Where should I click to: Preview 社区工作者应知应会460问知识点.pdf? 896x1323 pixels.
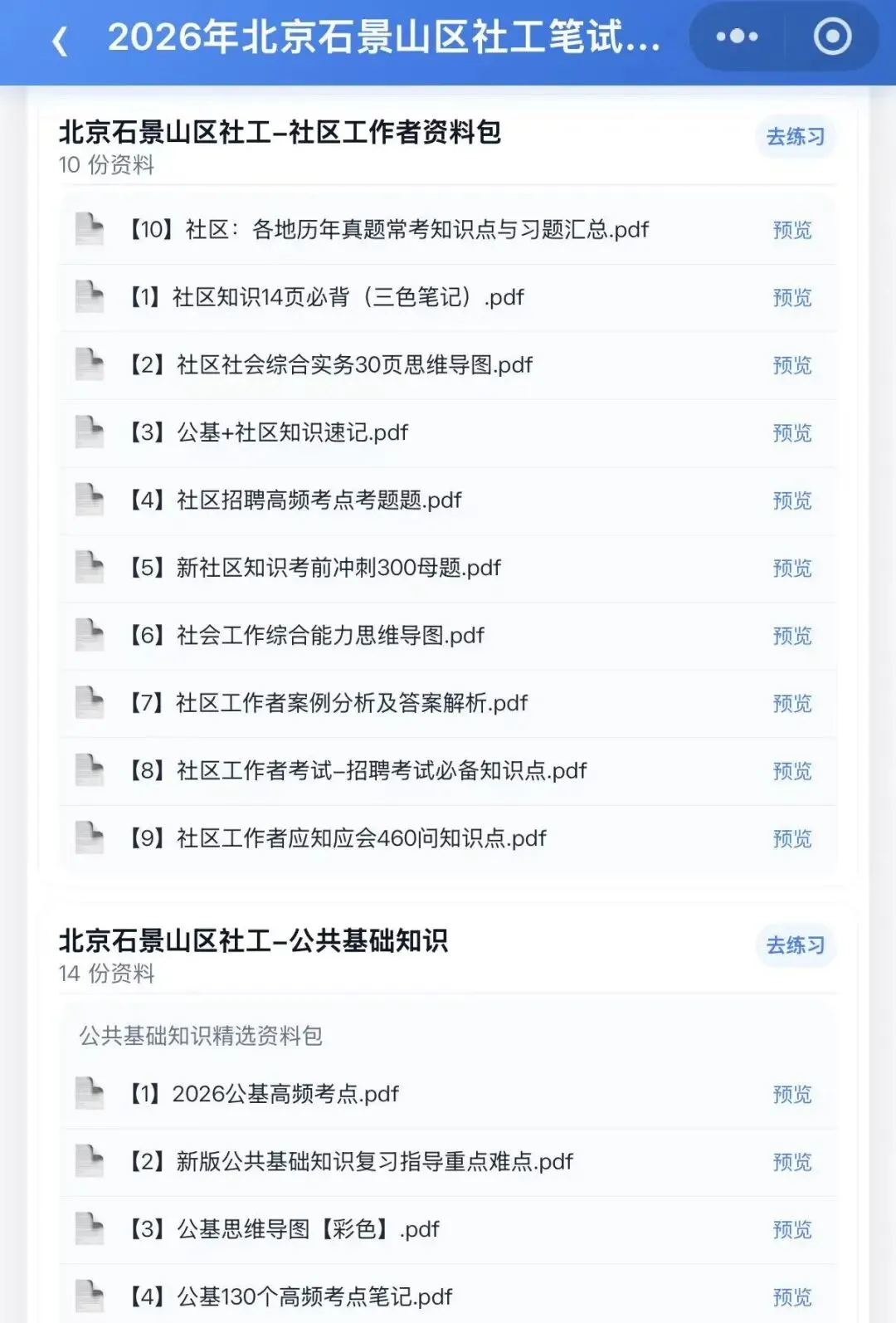[791, 838]
